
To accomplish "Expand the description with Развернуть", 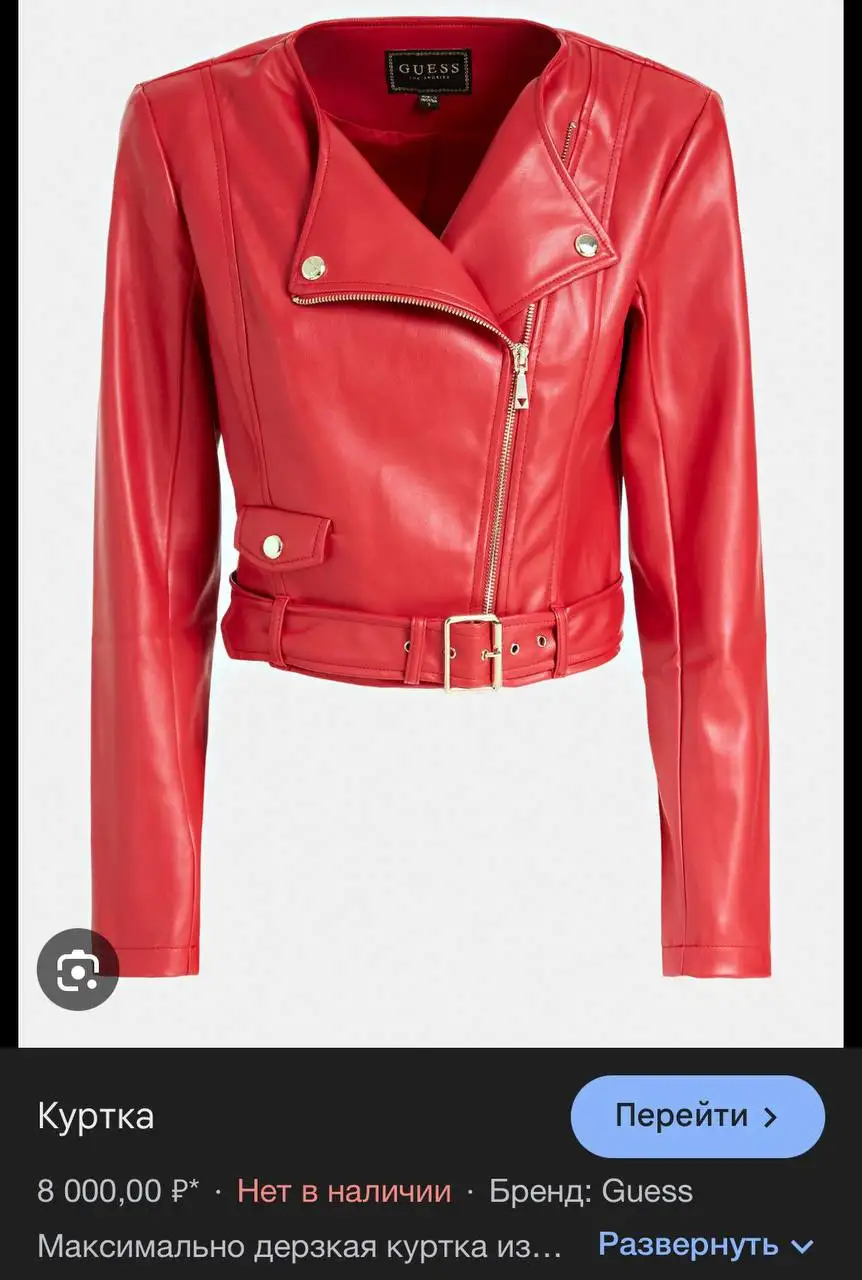I will point(705,1245).
